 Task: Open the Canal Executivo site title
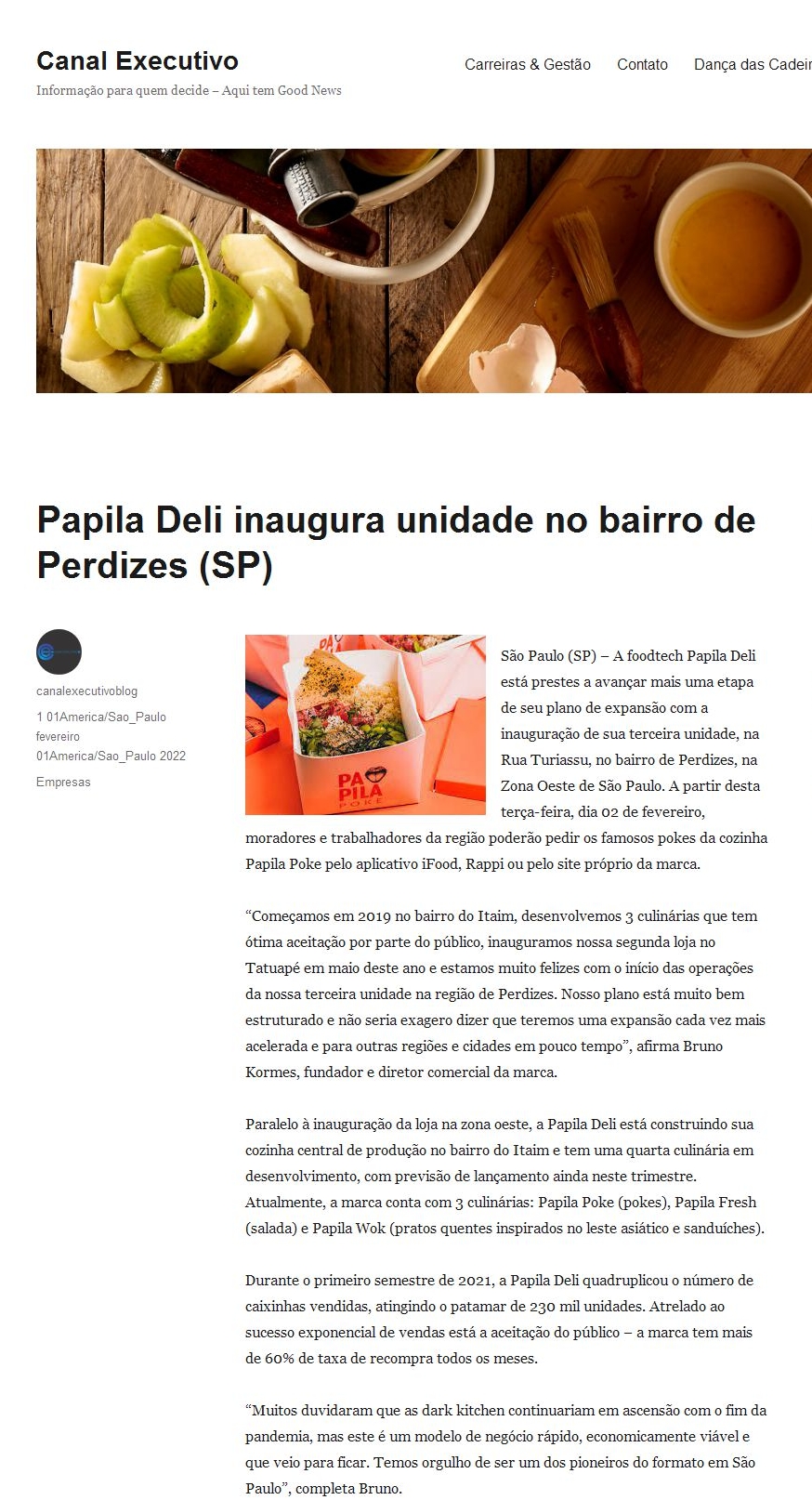coord(137,61)
